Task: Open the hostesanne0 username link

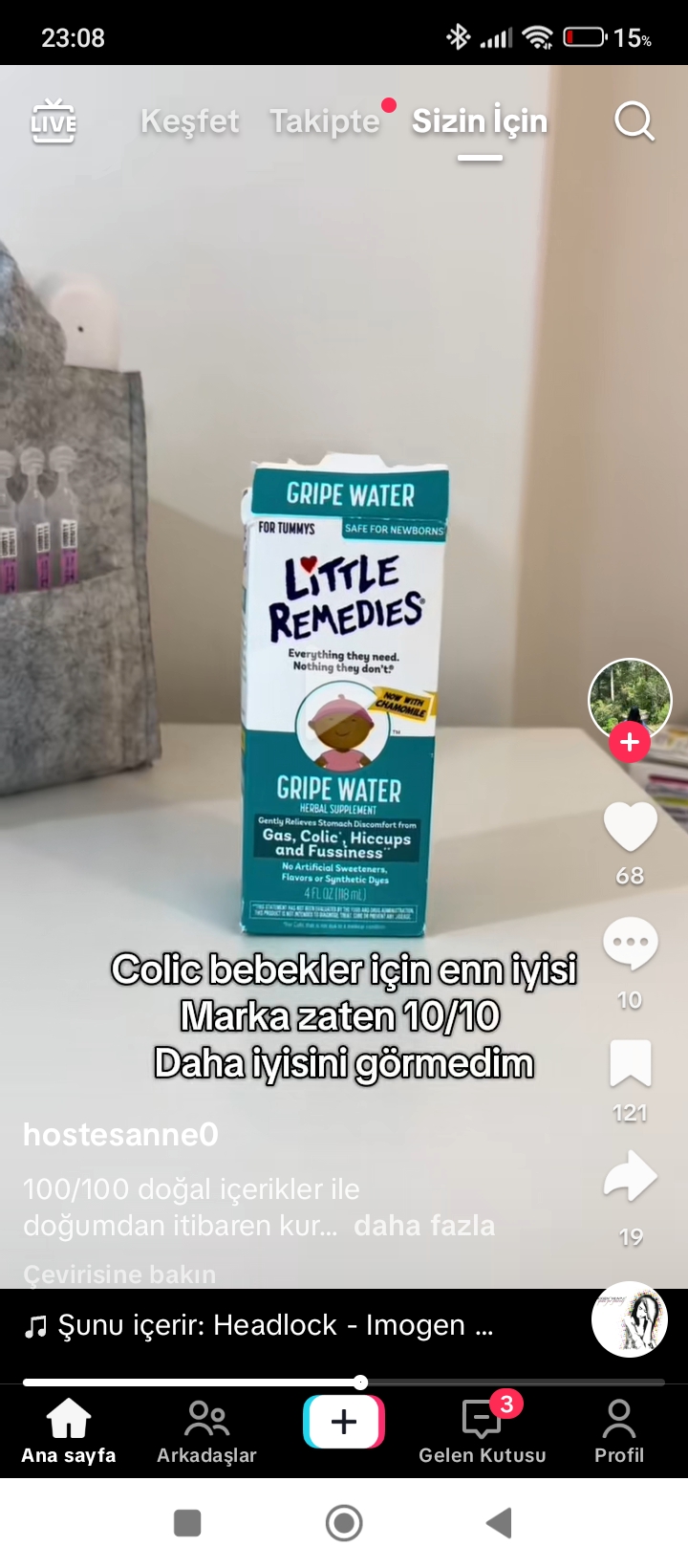Action: 120,1134
